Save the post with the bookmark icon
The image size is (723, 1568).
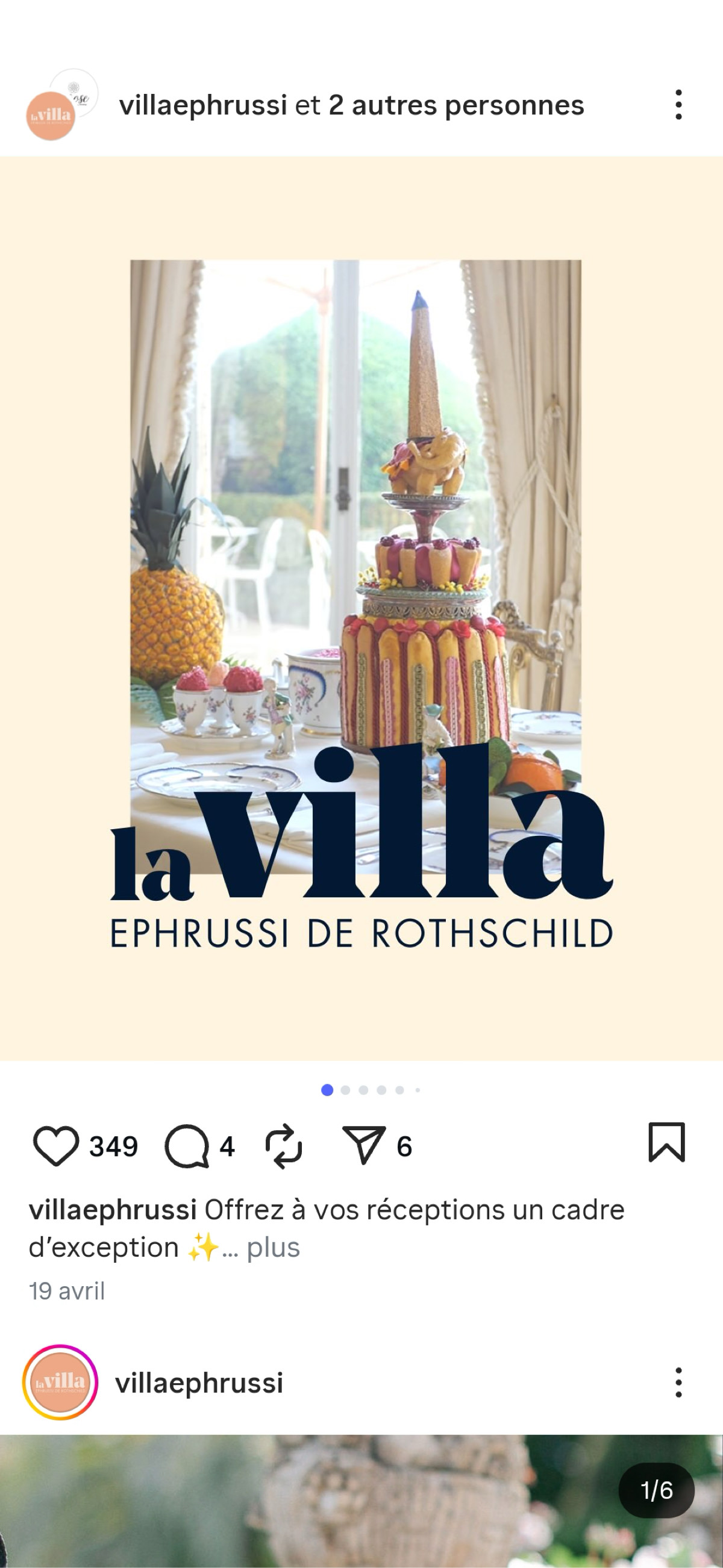(666, 1143)
